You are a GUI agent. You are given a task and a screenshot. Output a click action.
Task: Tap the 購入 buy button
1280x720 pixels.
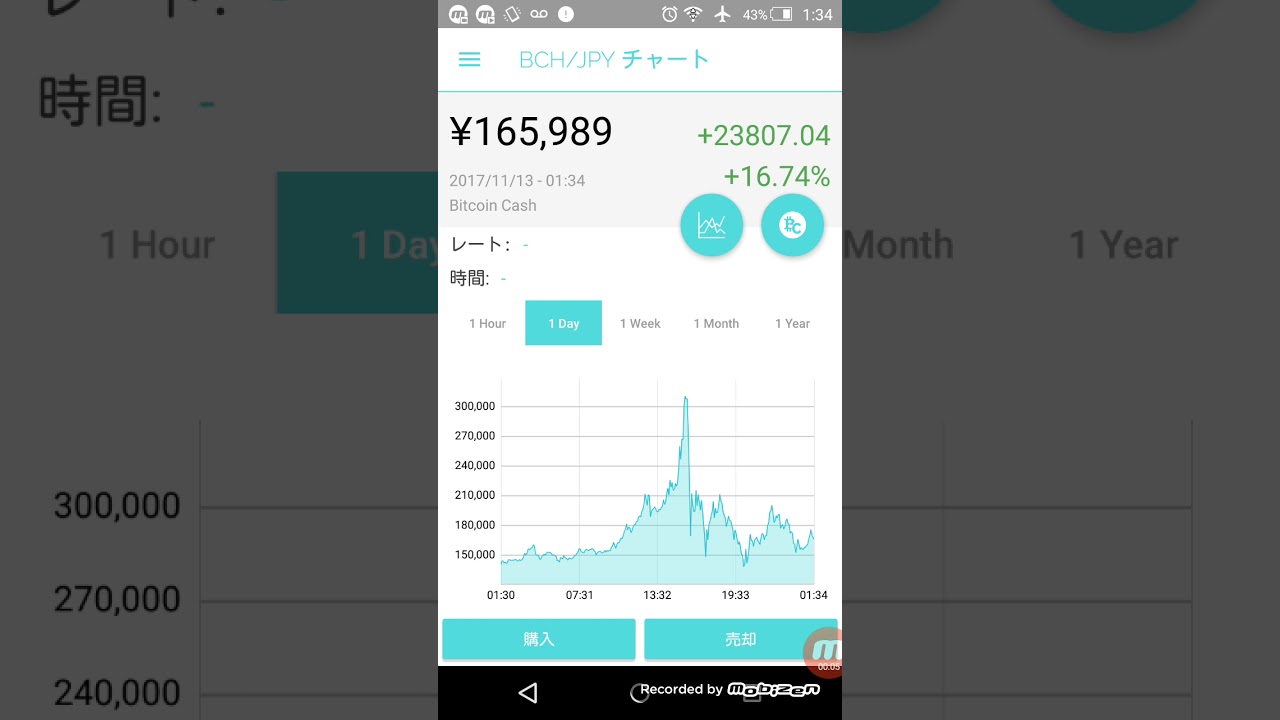point(538,639)
